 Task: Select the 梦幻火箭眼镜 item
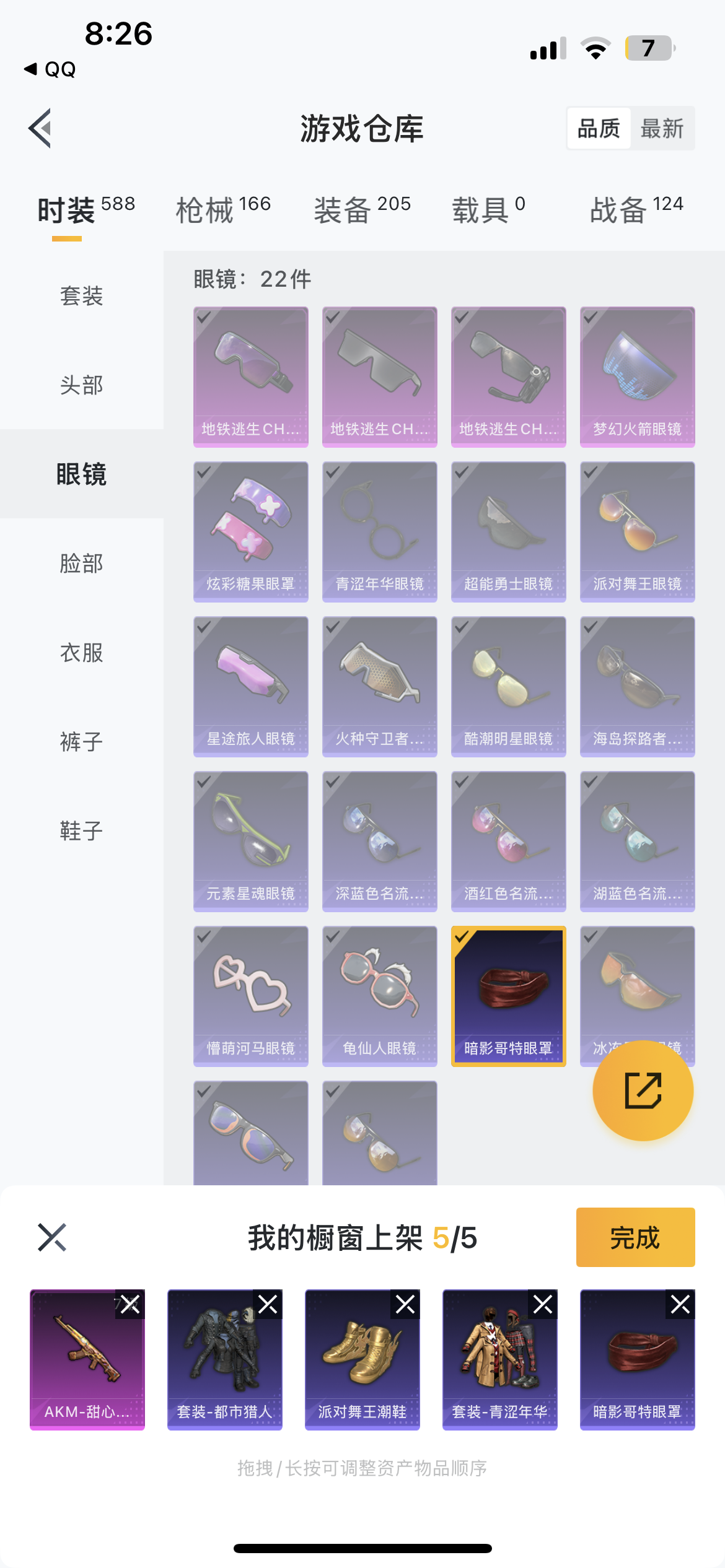point(637,377)
